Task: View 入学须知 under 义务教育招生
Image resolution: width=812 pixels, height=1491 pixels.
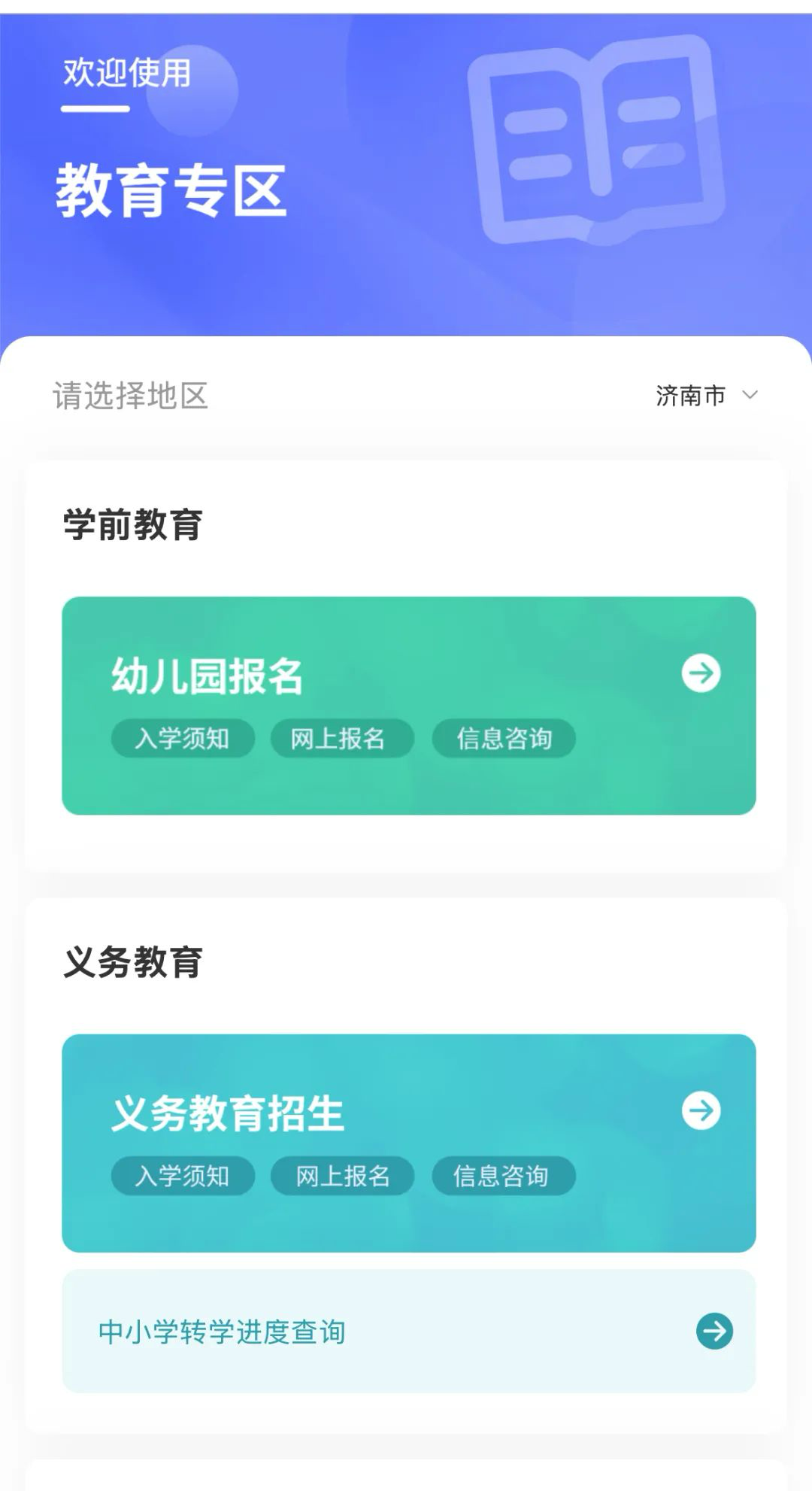Action: pos(183,1176)
